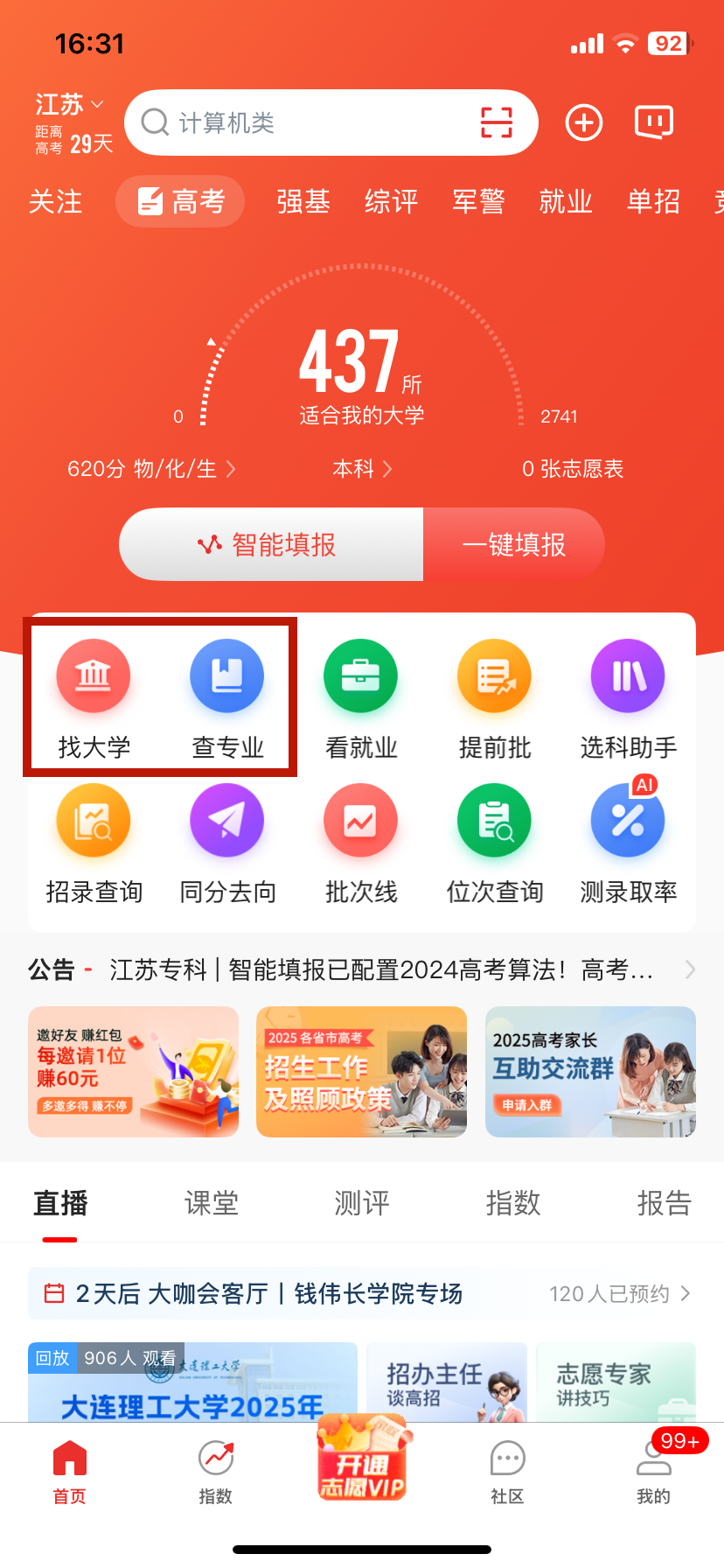The width and height of the screenshot is (724, 1568).
Task: Open 找大学 to find universities
Action: [x=94, y=697]
